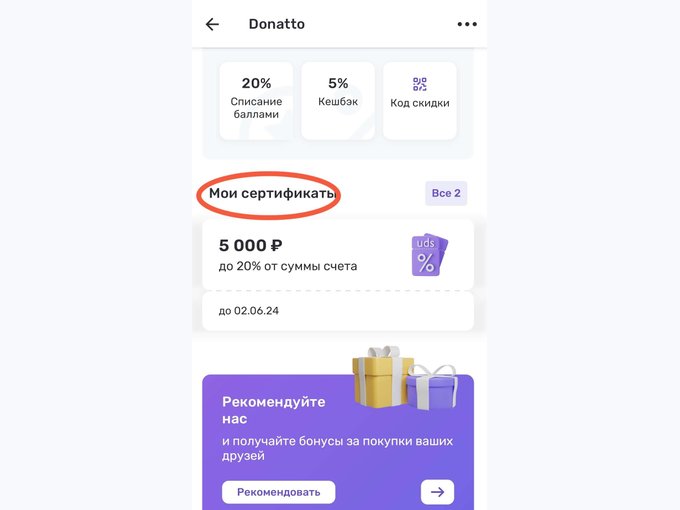View all certificates via Все 2
Image resolution: width=680 pixels, height=510 pixels.
[445, 193]
